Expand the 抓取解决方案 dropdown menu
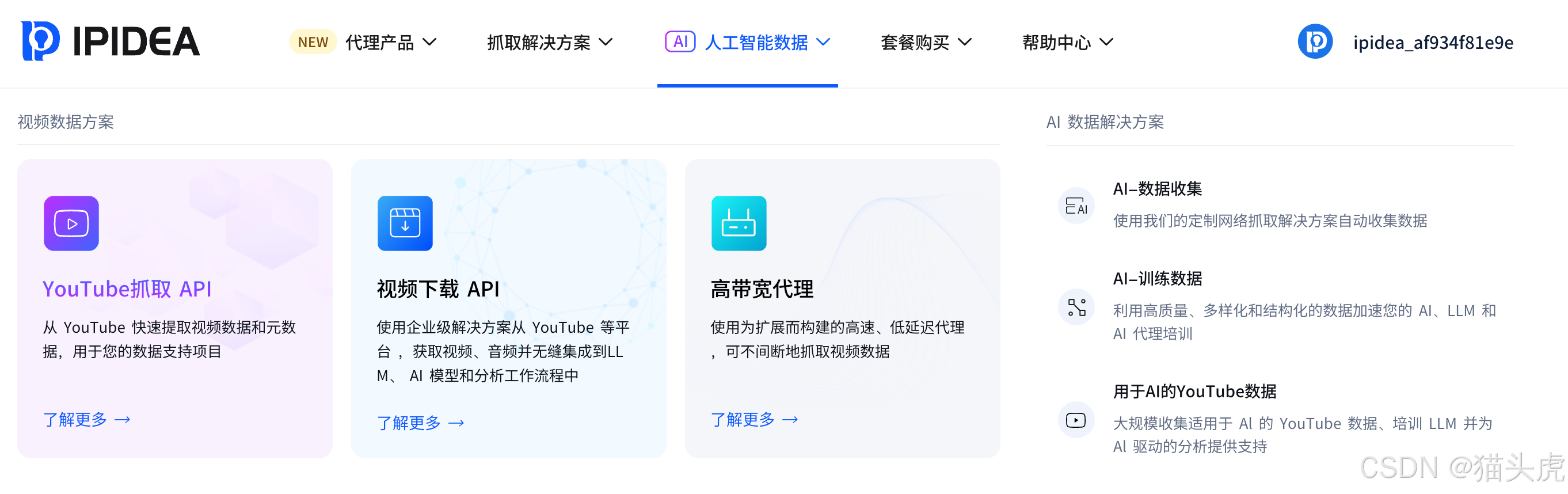The image size is (1568, 494). tap(549, 42)
